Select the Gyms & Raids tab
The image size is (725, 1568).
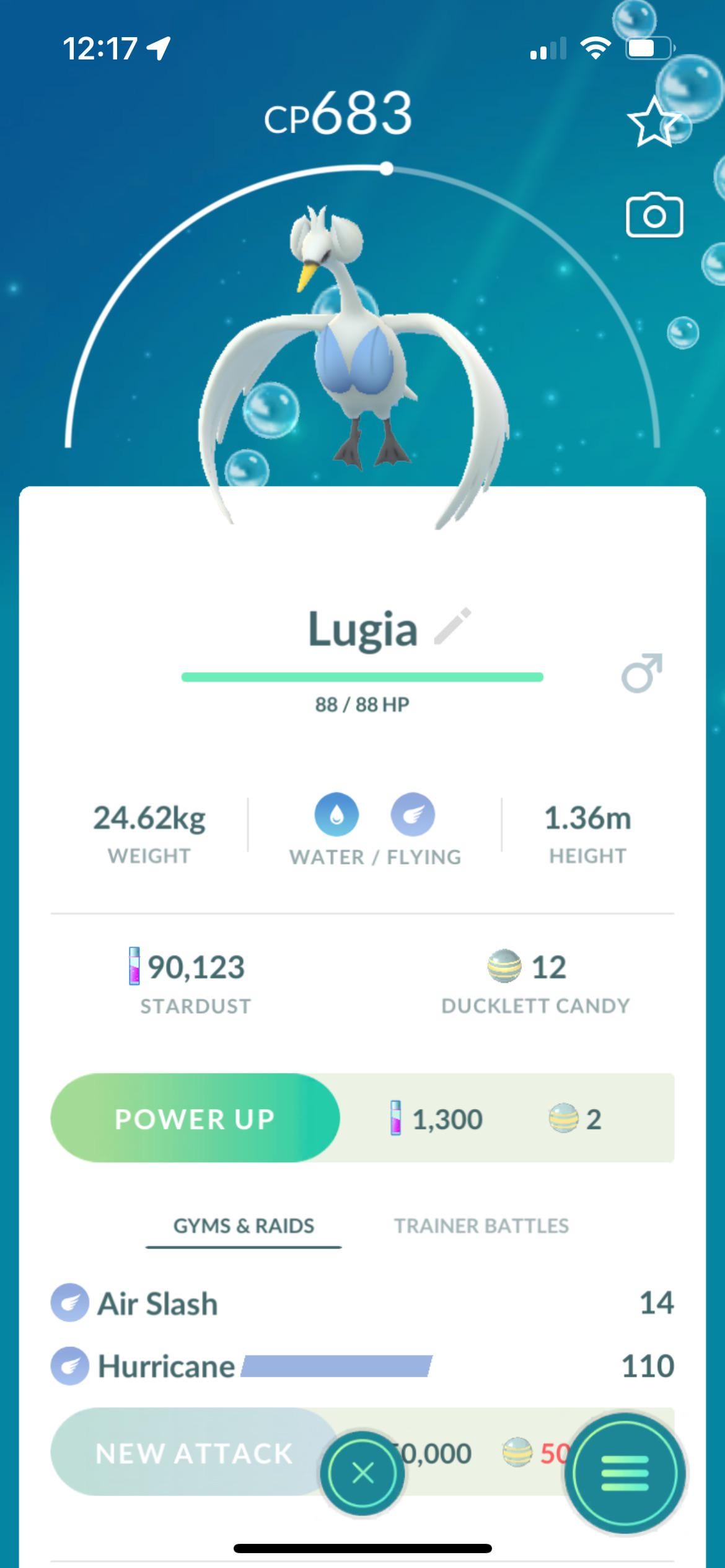pyautogui.click(x=244, y=1226)
